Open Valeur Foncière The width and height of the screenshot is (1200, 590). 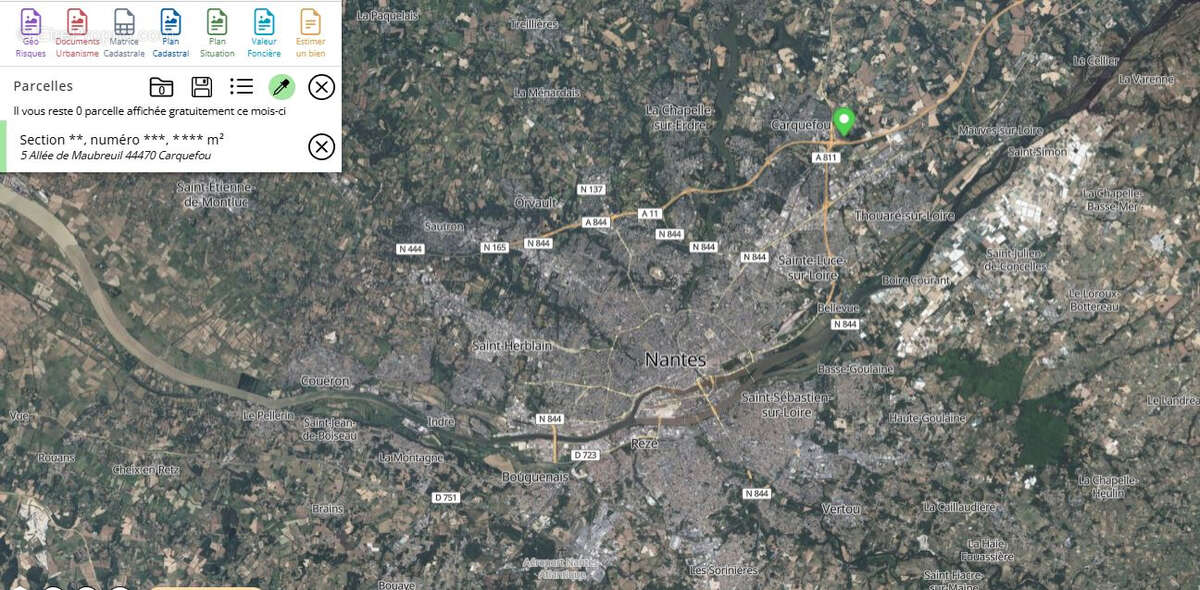[264, 31]
